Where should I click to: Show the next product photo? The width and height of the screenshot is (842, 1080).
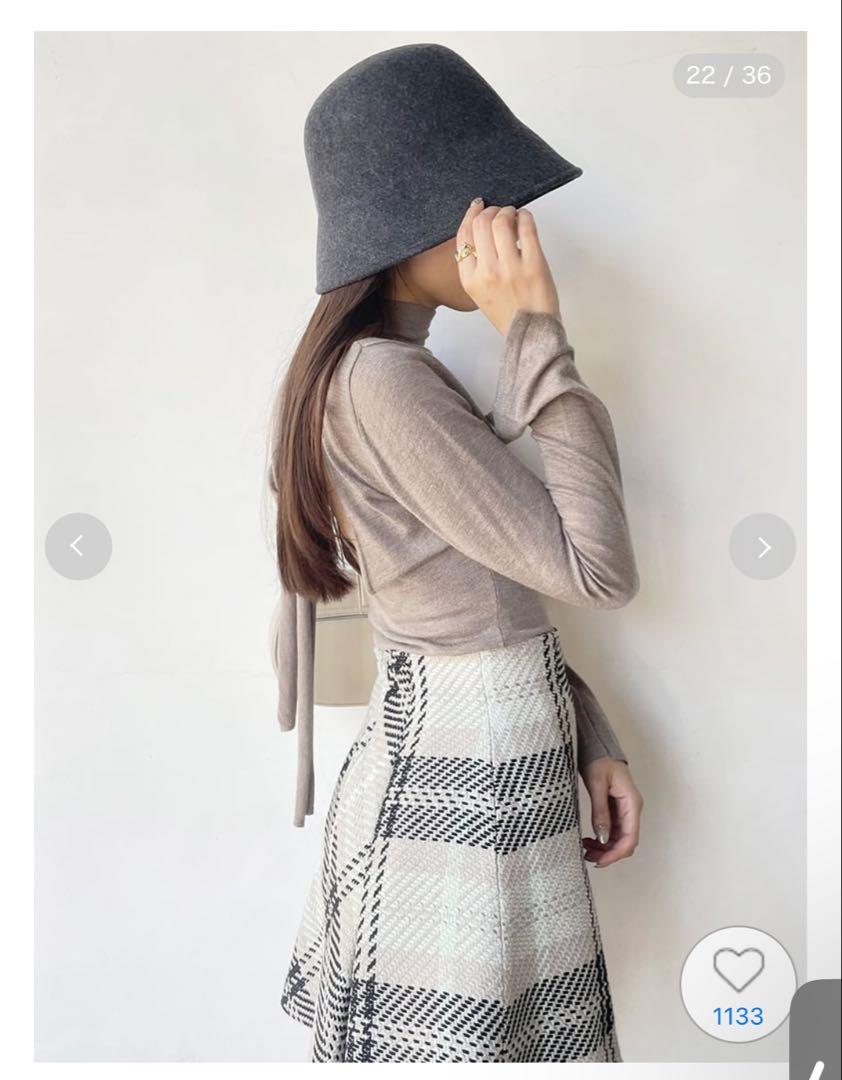point(762,546)
